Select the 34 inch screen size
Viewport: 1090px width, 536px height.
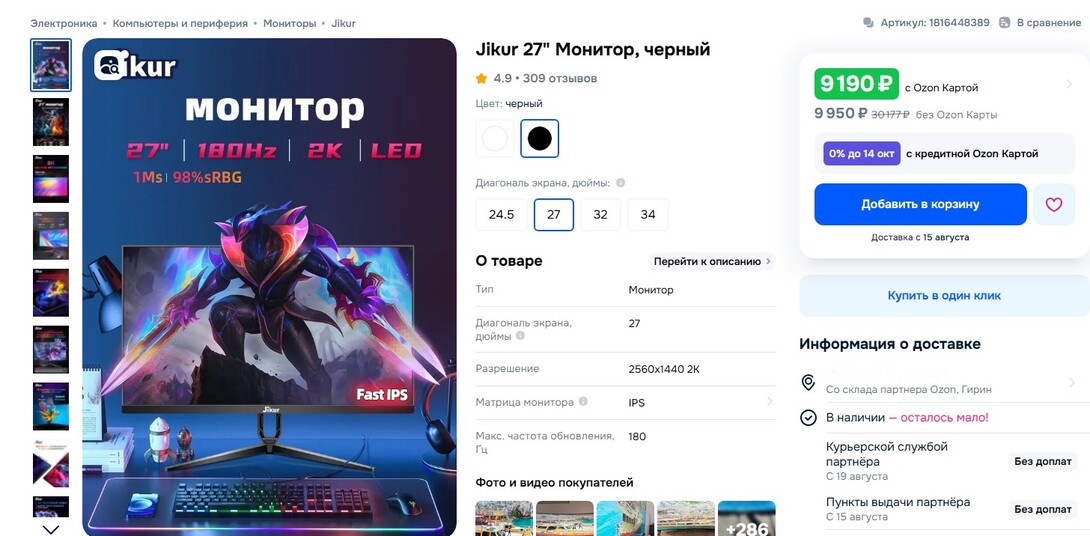[648, 214]
